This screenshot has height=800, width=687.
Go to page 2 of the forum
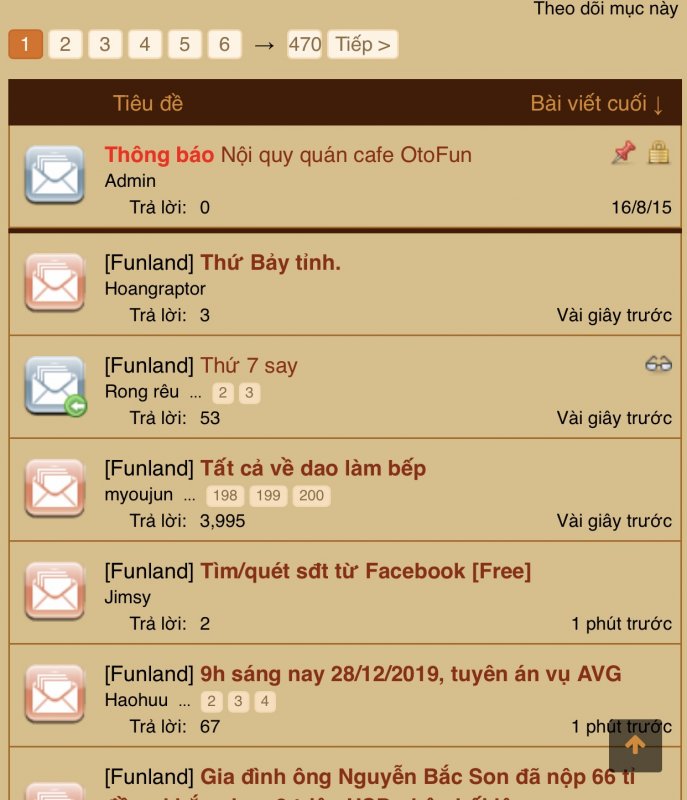coord(65,44)
